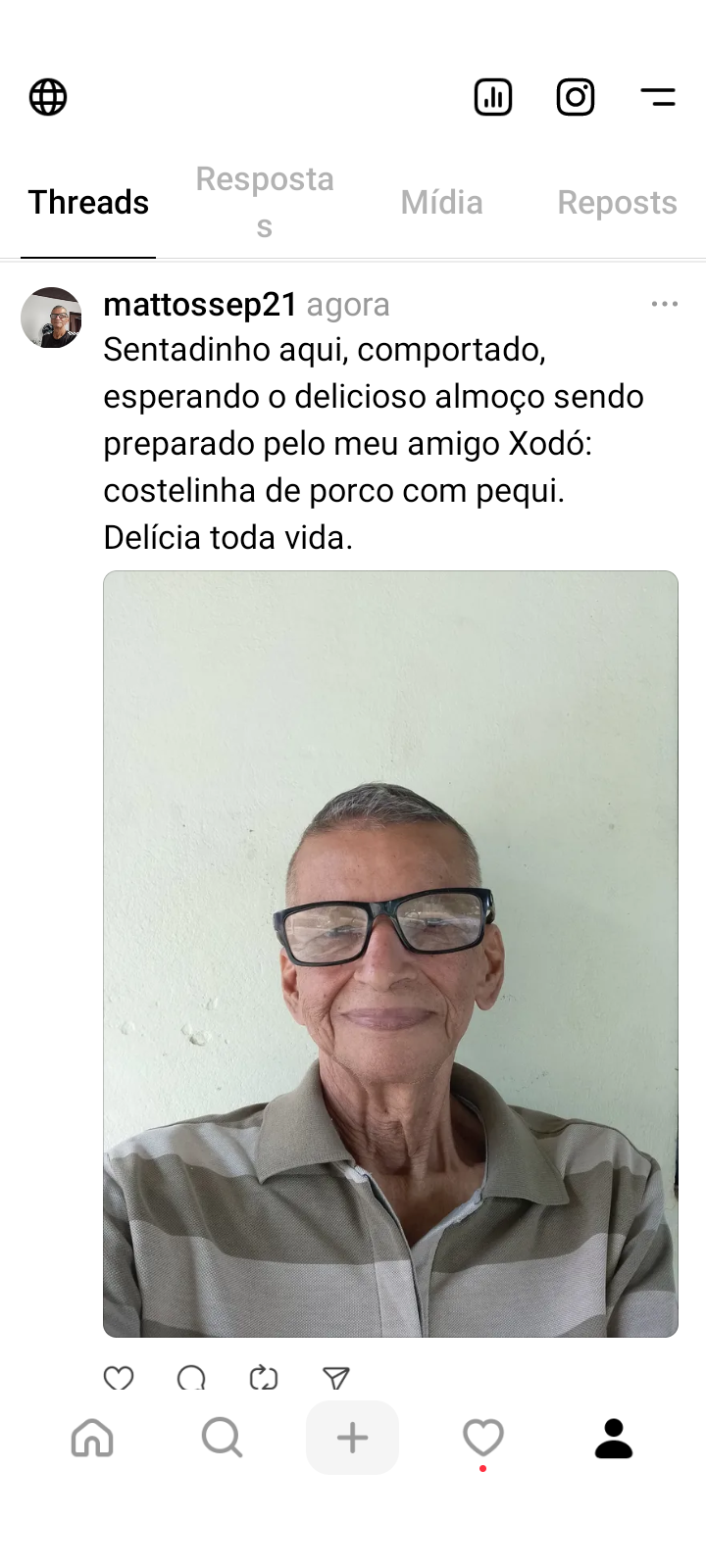The image size is (706, 1568).
Task: Open the two-line settings menu
Action: (658, 97)
